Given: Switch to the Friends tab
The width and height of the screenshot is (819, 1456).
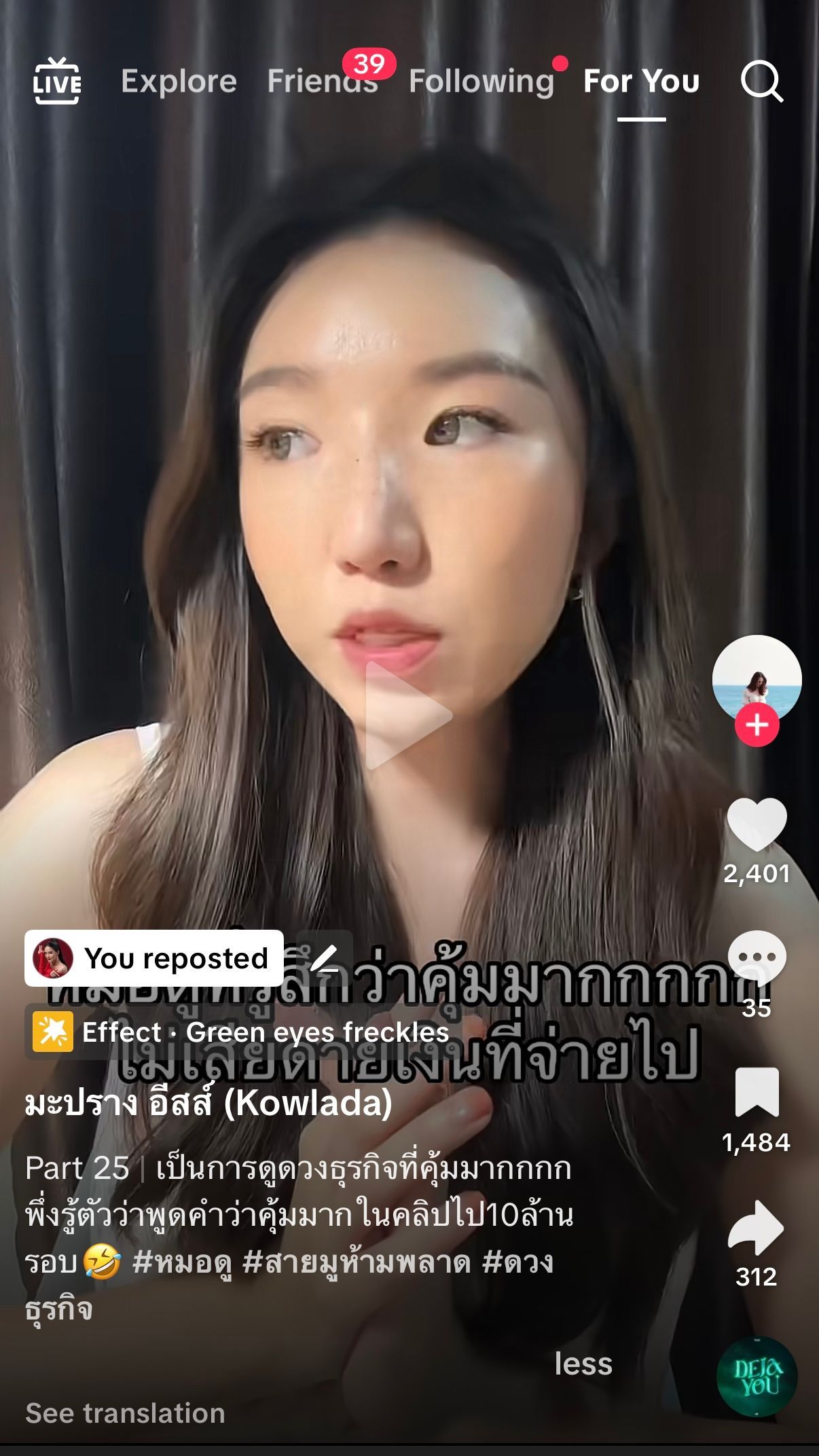Looking at the screenshot, I should click(x=322, y=81).
